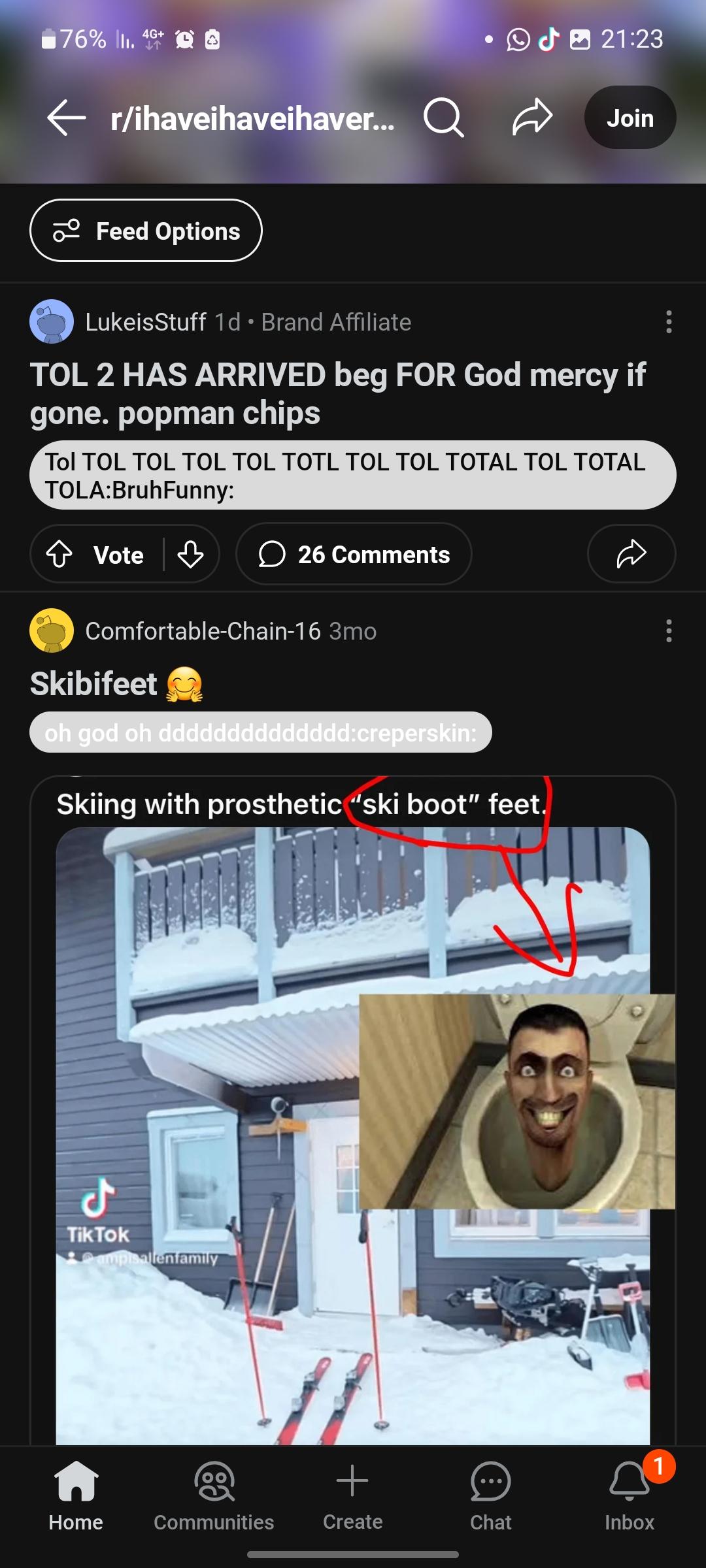Downvote the TOL 2 HAS ARRIVED post

(191, 555)
